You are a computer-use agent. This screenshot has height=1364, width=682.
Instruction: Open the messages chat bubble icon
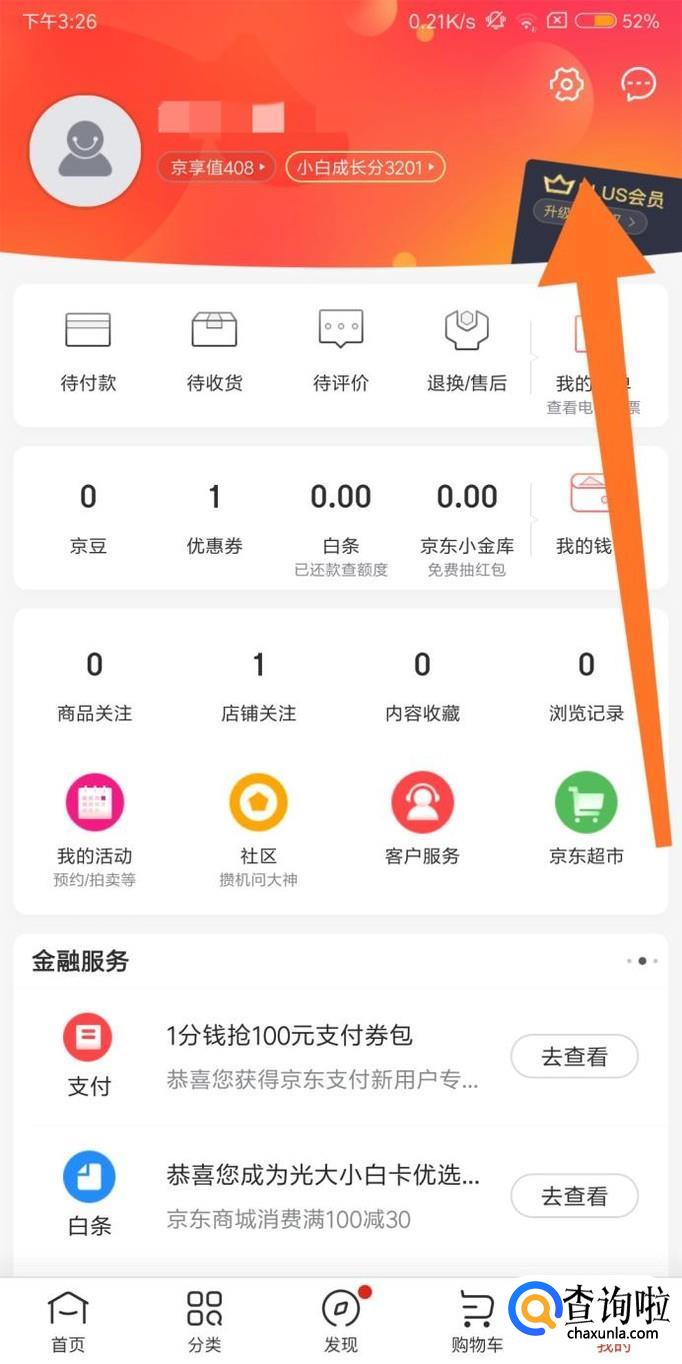tap(638, 85)
